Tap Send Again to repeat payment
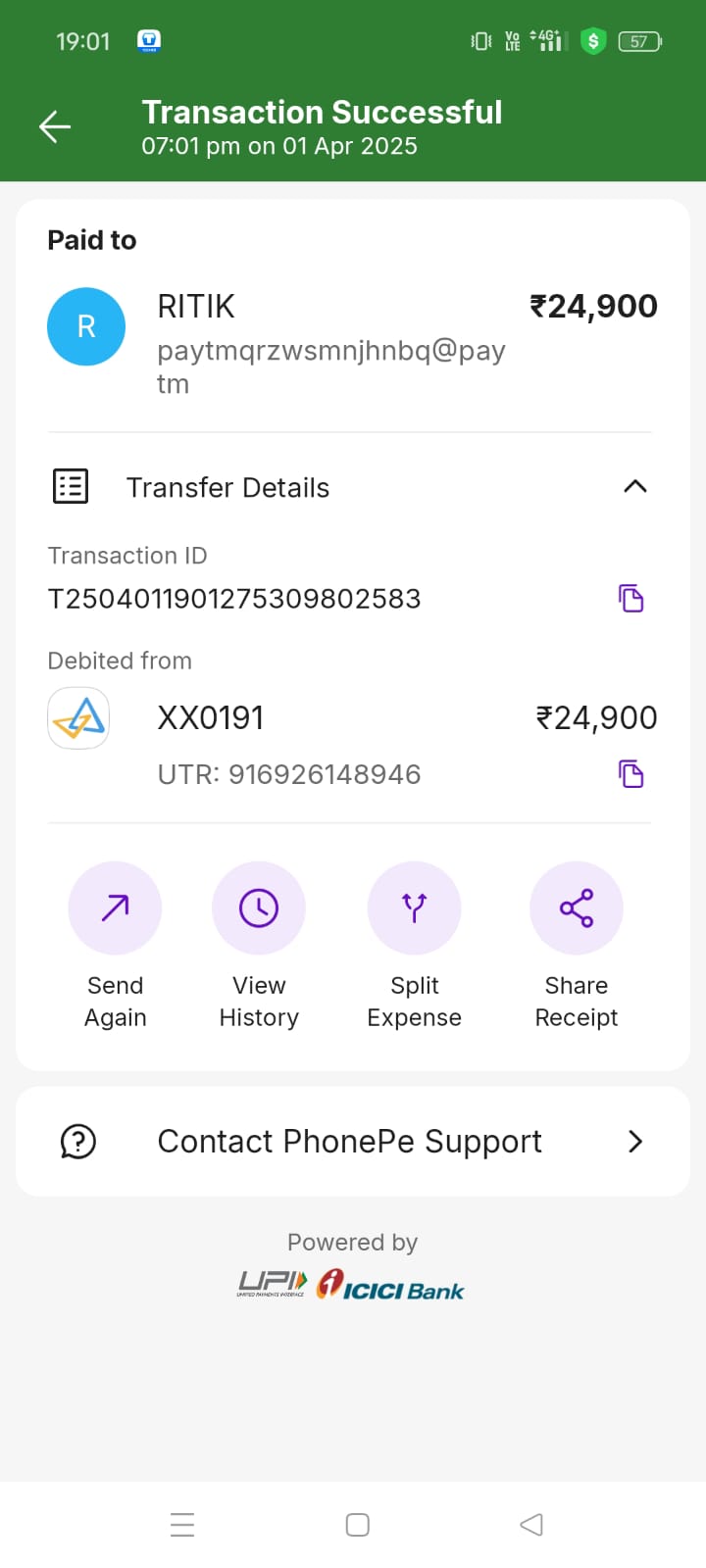Viewport: 706px width, 1568px height. (115, 908)
